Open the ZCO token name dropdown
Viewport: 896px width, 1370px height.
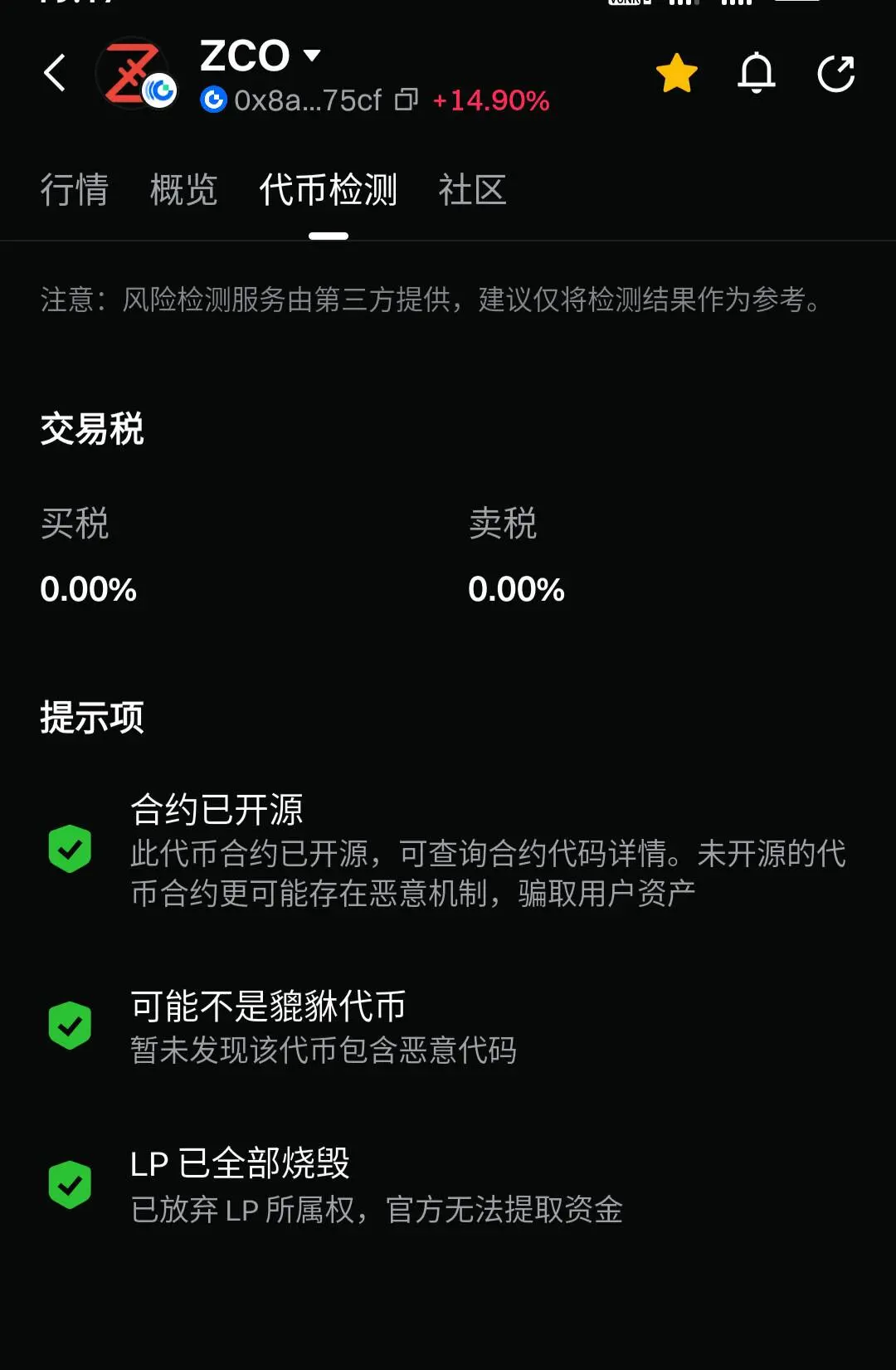coord(312,55)
